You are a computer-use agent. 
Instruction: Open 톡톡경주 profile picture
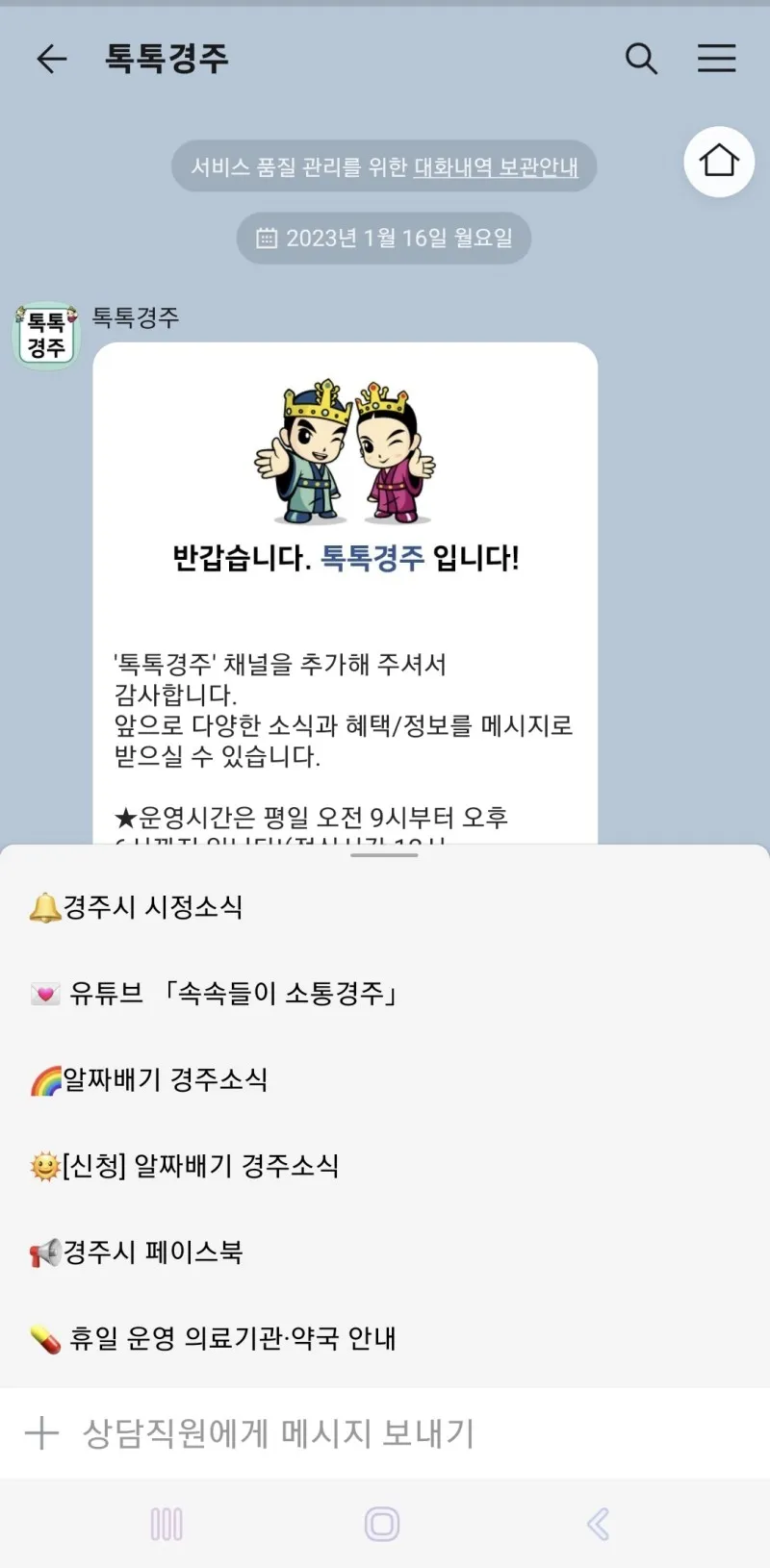(x=46, y=336)
